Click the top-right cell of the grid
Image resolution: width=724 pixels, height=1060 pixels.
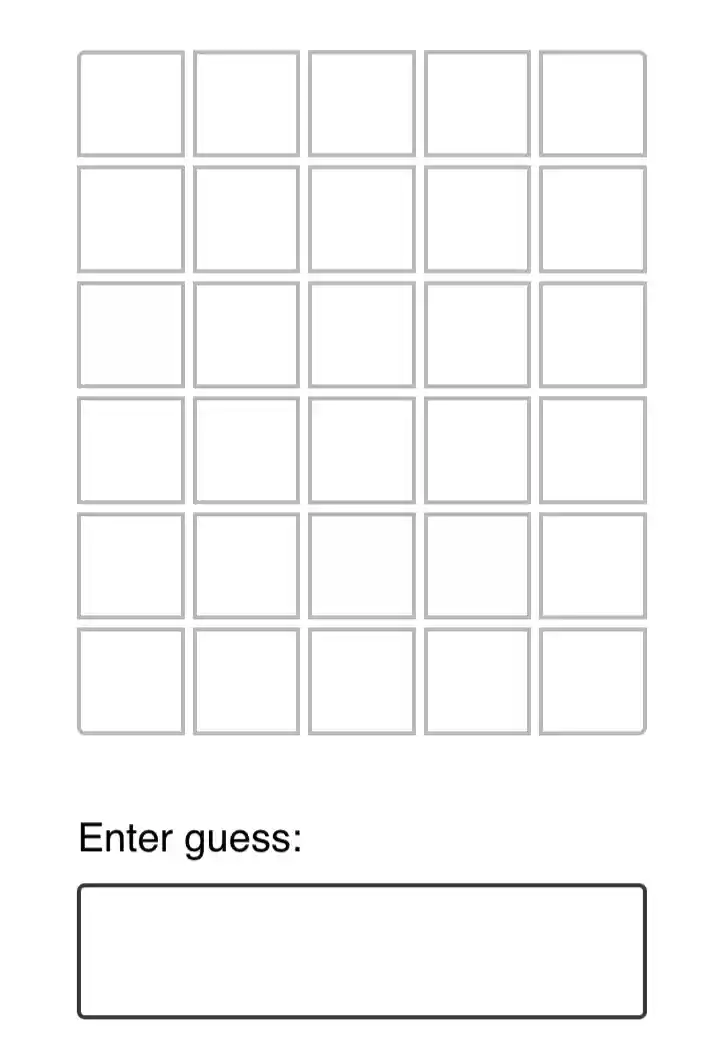592,103
